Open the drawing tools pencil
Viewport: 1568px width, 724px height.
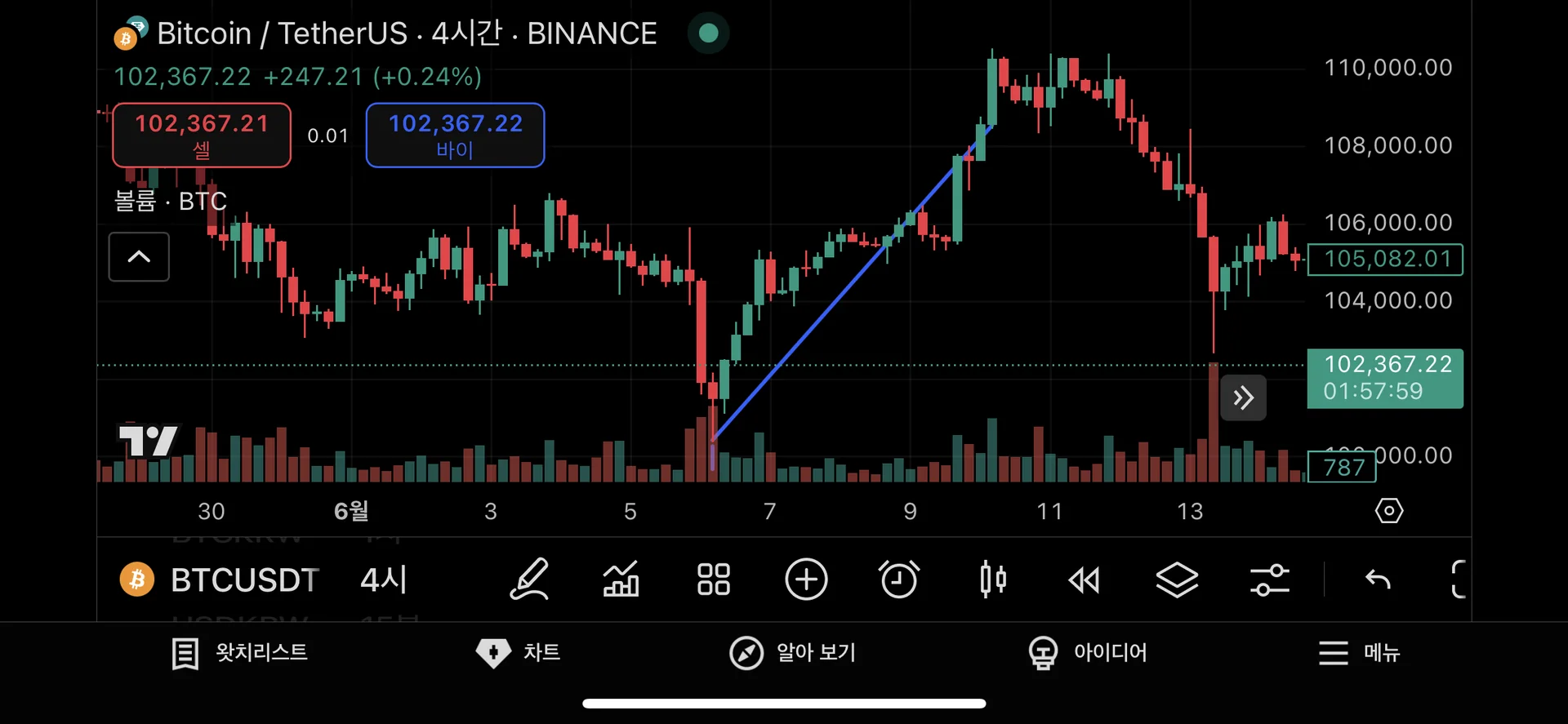coord(529,580)
